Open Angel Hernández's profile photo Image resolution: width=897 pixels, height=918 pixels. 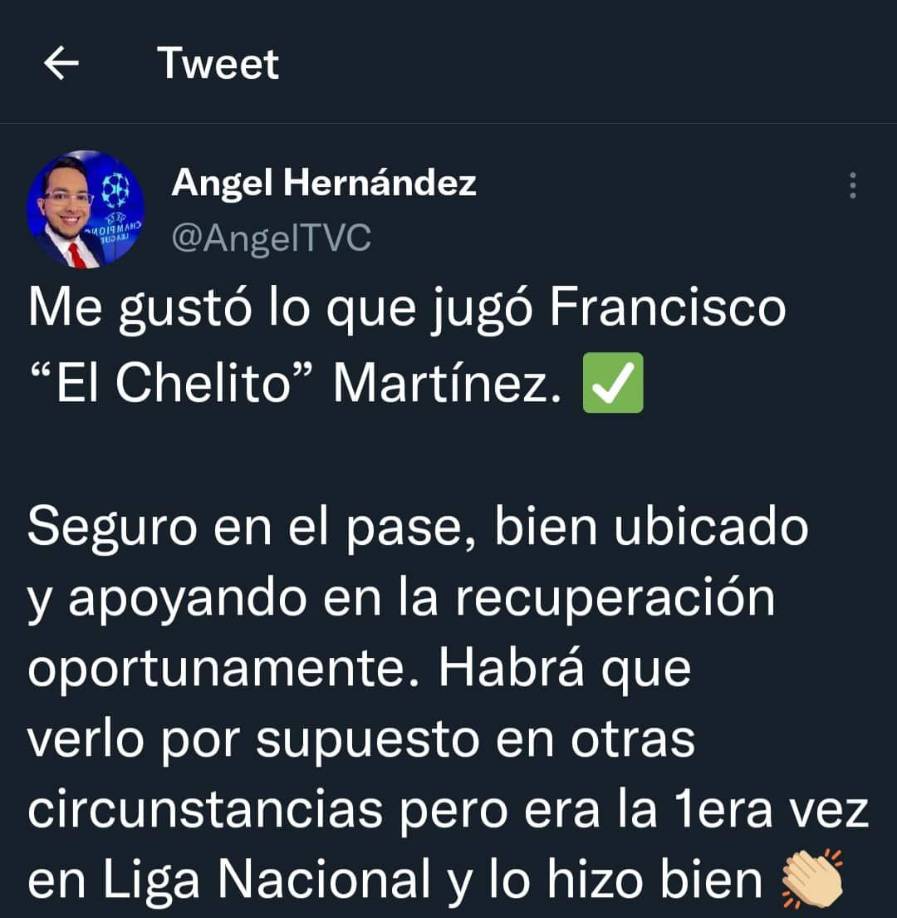coord(88,207)
